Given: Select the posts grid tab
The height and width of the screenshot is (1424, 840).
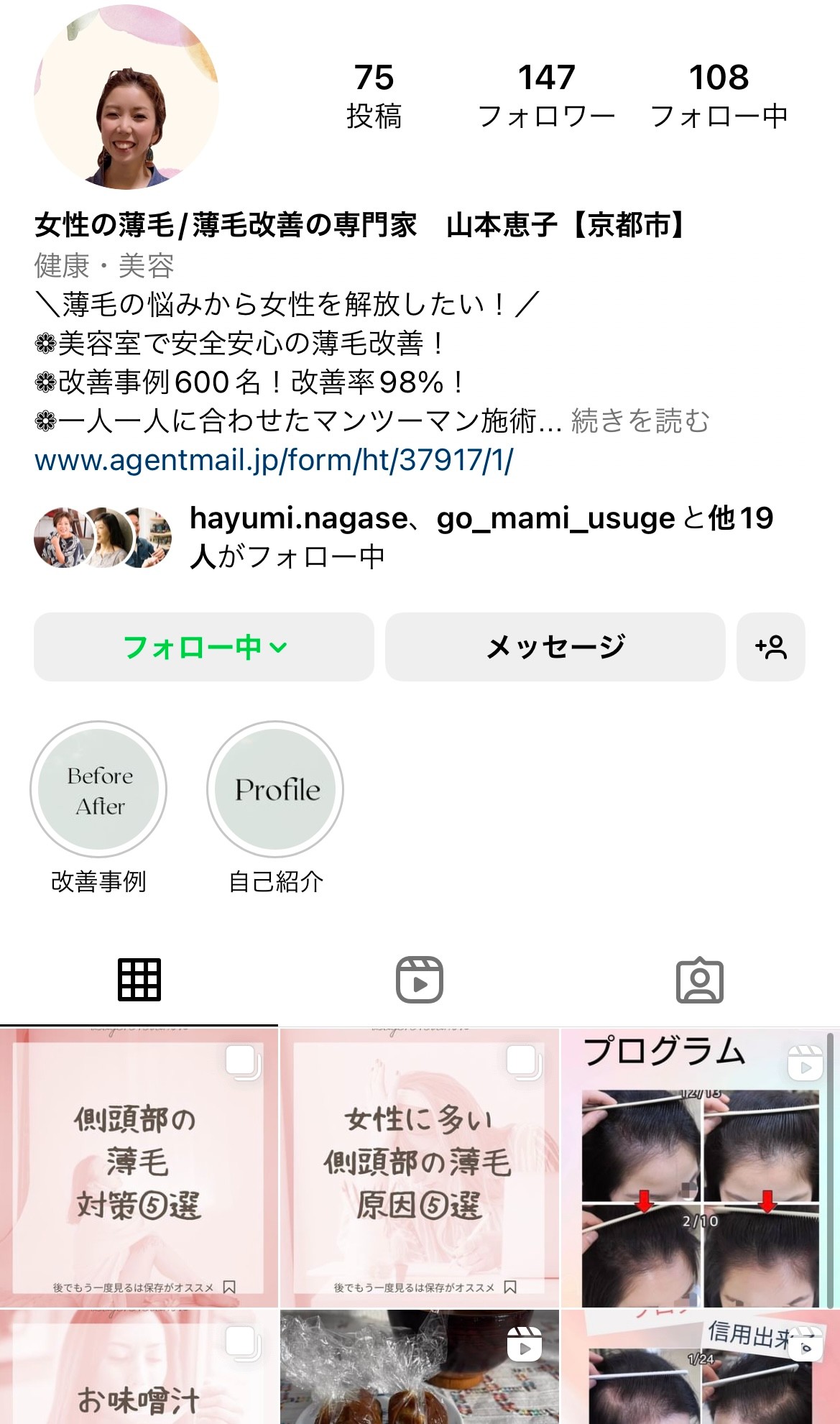Looking at the screenshot, I should 139,980.
